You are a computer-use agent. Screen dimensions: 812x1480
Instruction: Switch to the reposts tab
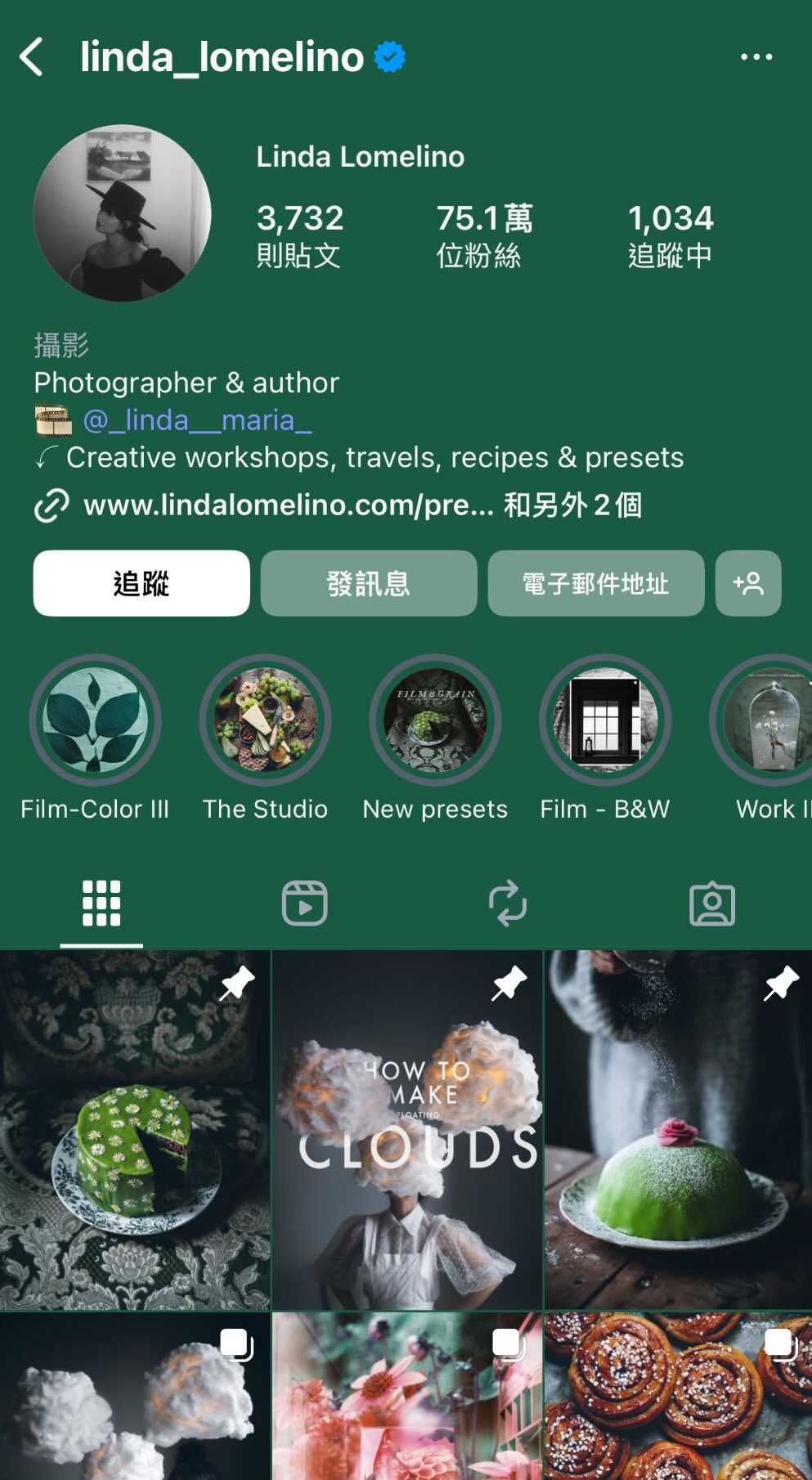507,904
